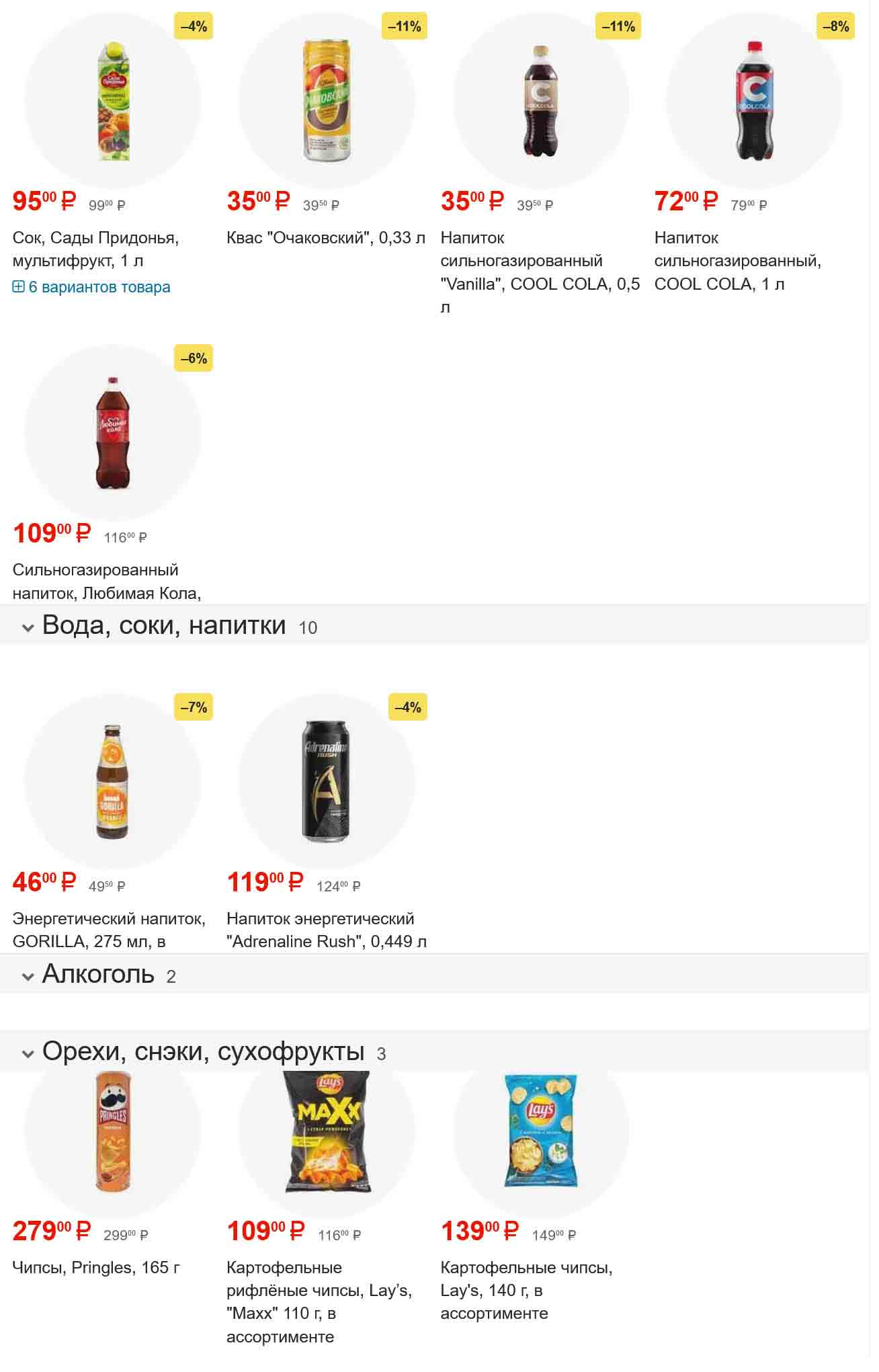
Task: Show 6 вариантов товара for the juice
Action: coord(91,287)
